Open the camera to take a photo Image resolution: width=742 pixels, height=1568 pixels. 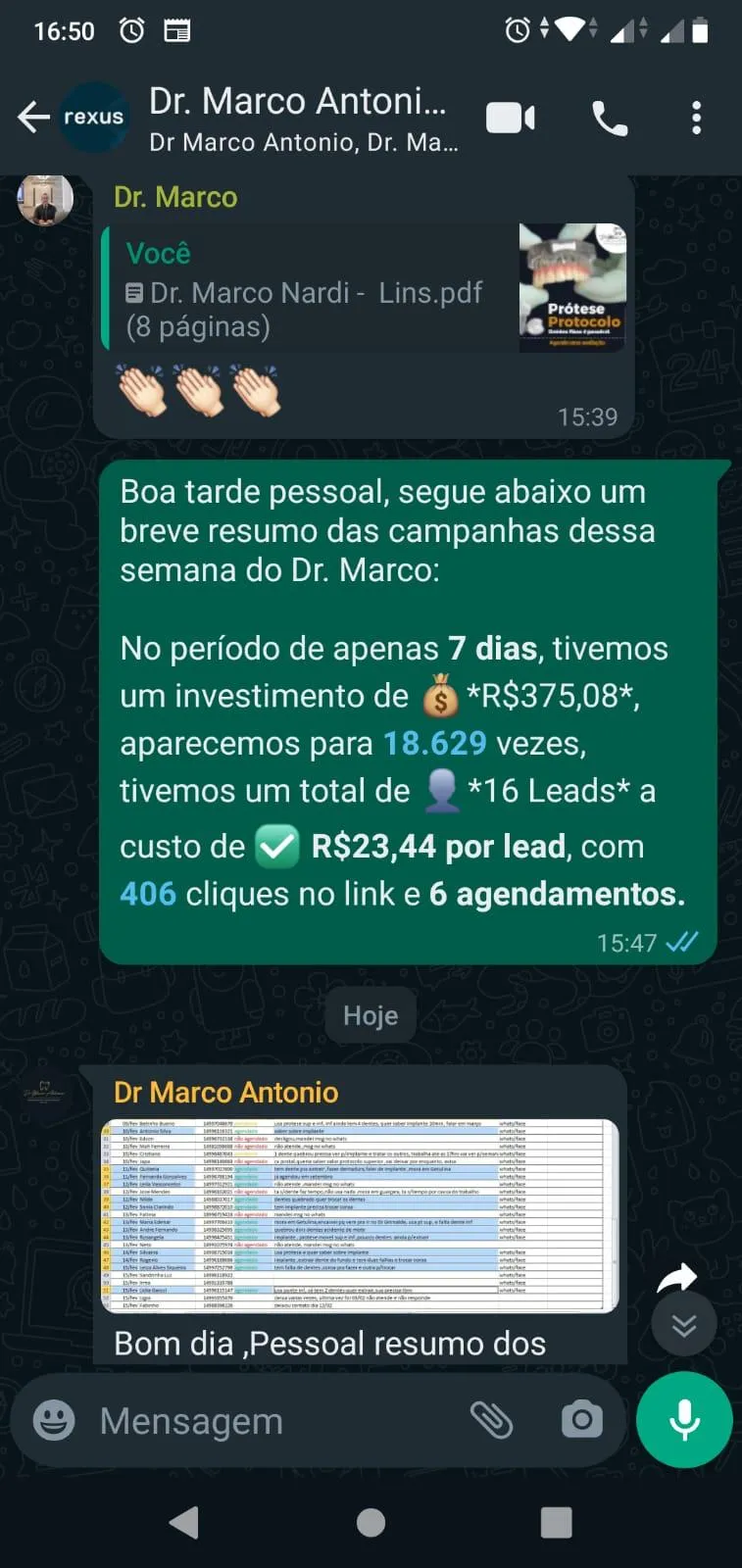click(x=581, y=1419)
